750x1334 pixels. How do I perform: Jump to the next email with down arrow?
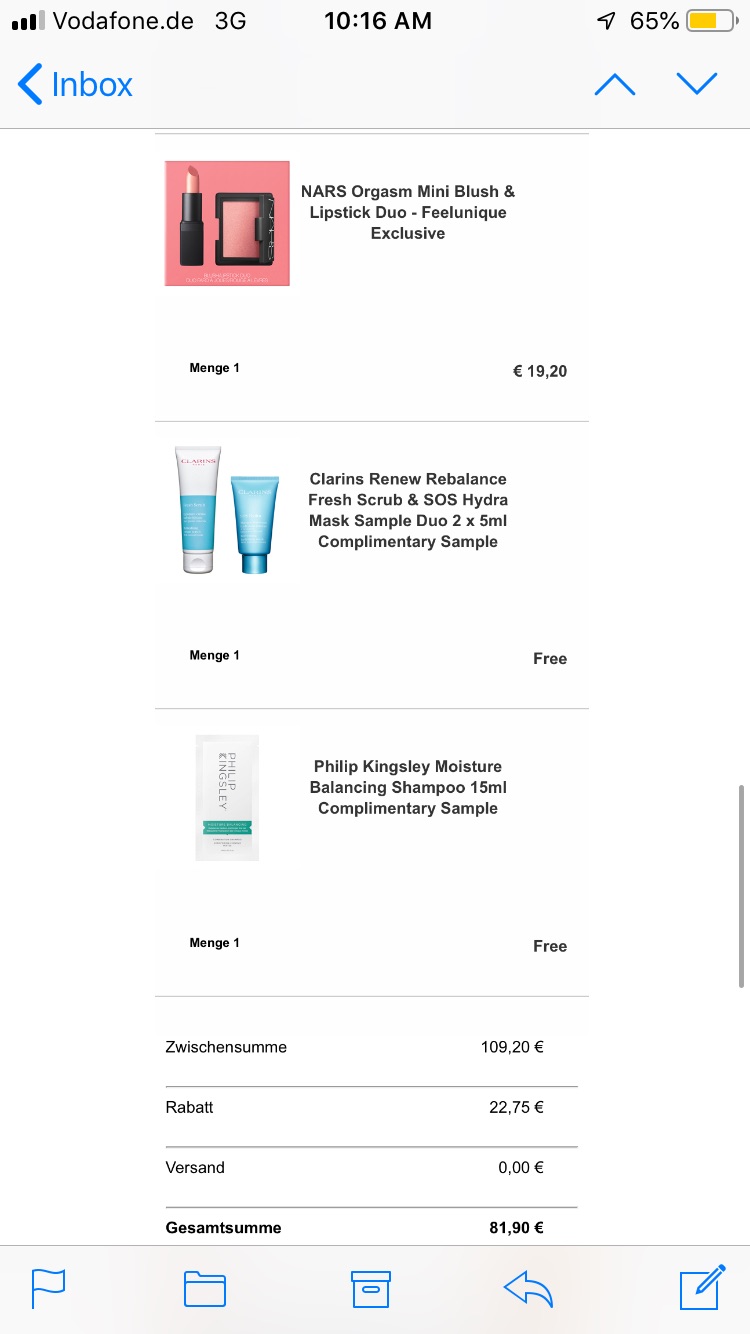(697, 85)
